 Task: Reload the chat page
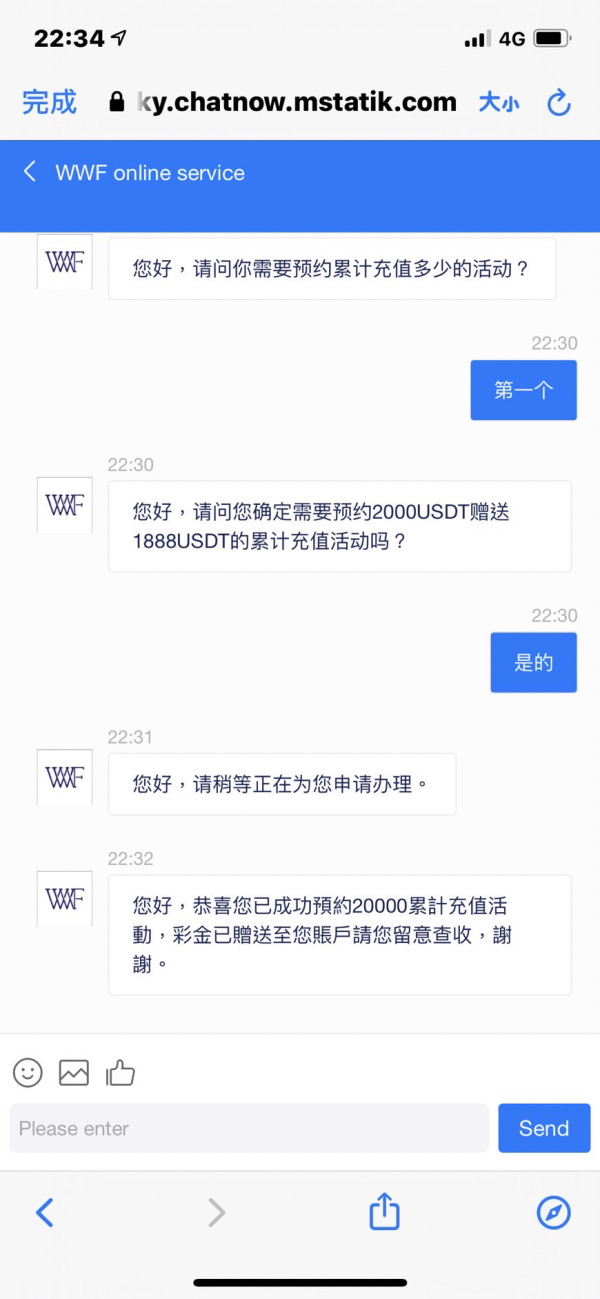[x=559, y=102]
